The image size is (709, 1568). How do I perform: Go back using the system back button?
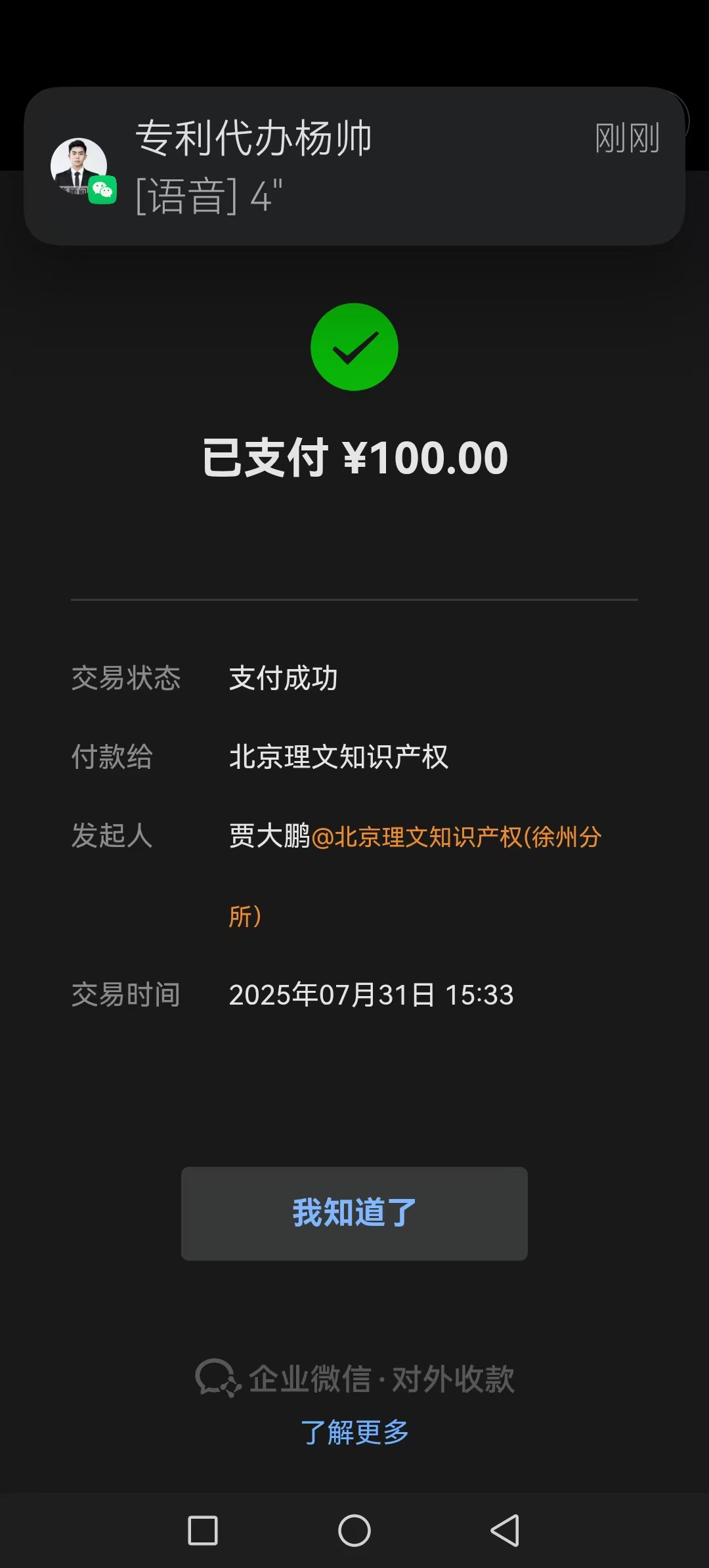tap(505, 1531)
